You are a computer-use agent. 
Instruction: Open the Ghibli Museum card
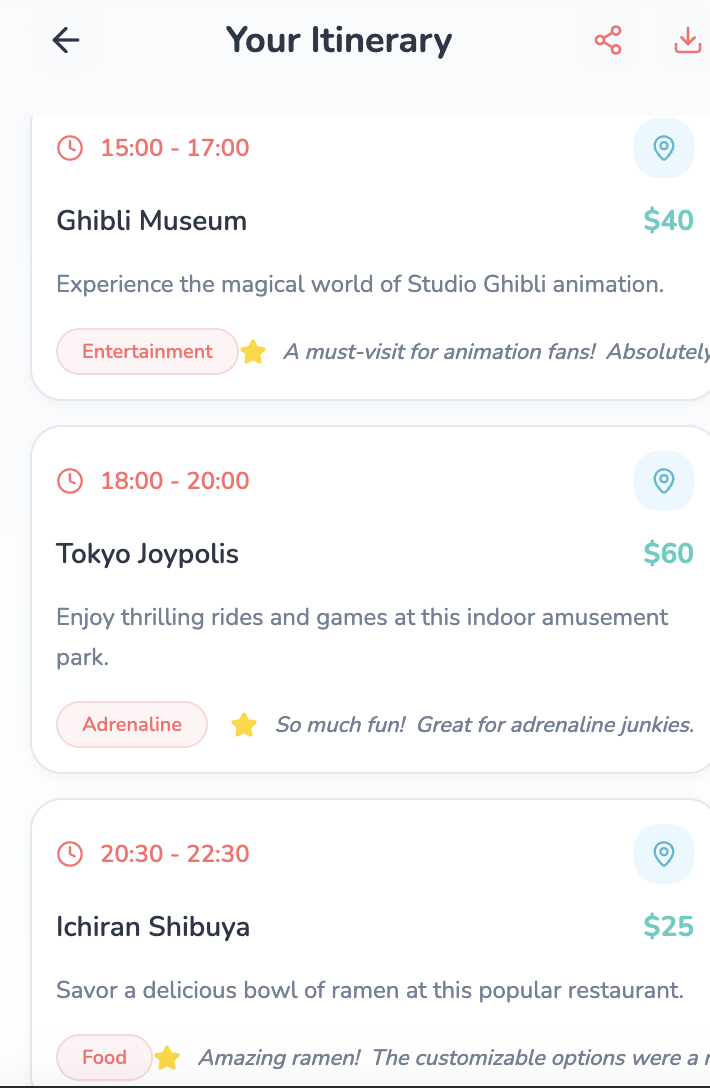[371, 257]
